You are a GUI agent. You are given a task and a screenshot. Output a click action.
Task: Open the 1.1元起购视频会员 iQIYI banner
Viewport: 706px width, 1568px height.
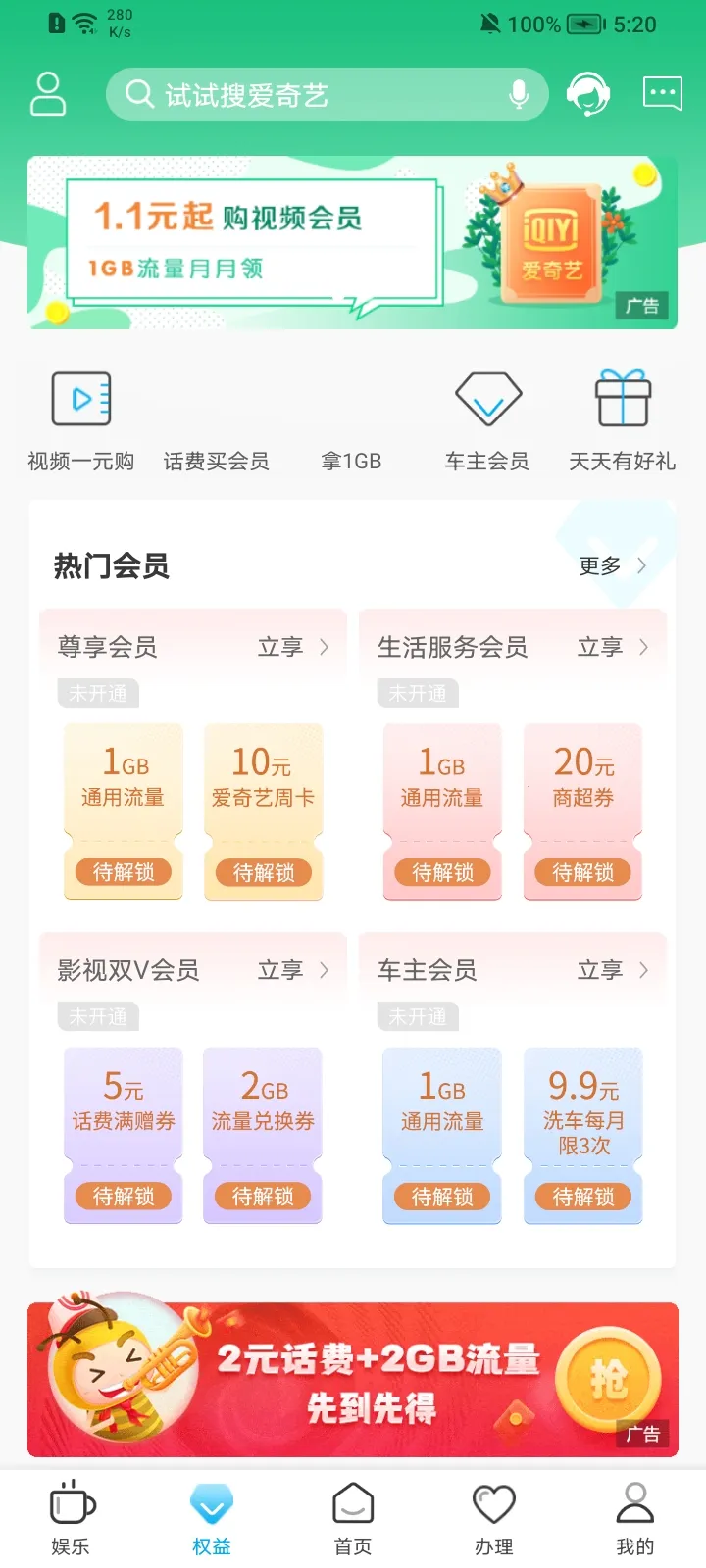[x=352, y=242]
